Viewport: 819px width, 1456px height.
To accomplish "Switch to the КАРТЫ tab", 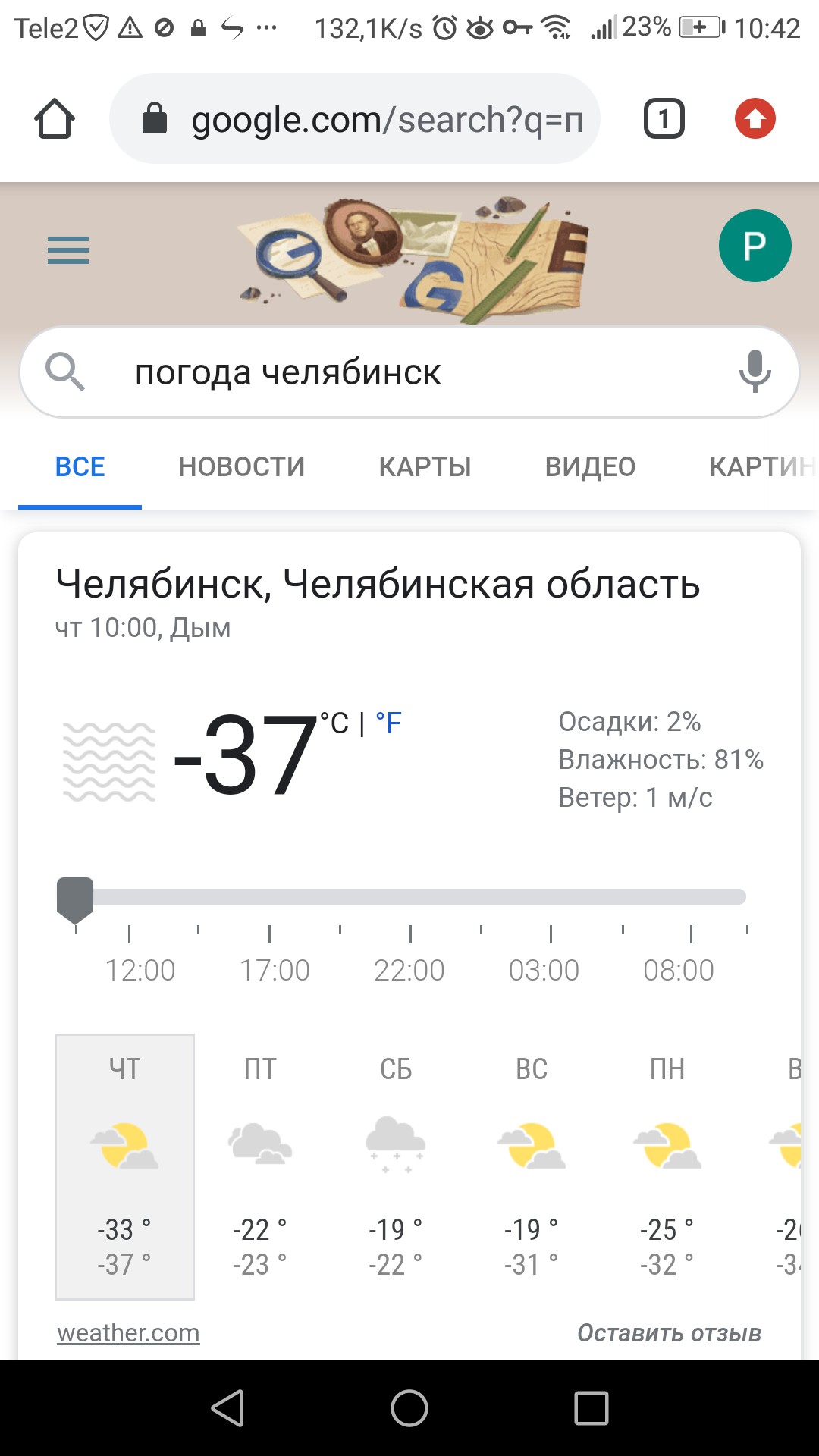I will (x=425, y=467).
